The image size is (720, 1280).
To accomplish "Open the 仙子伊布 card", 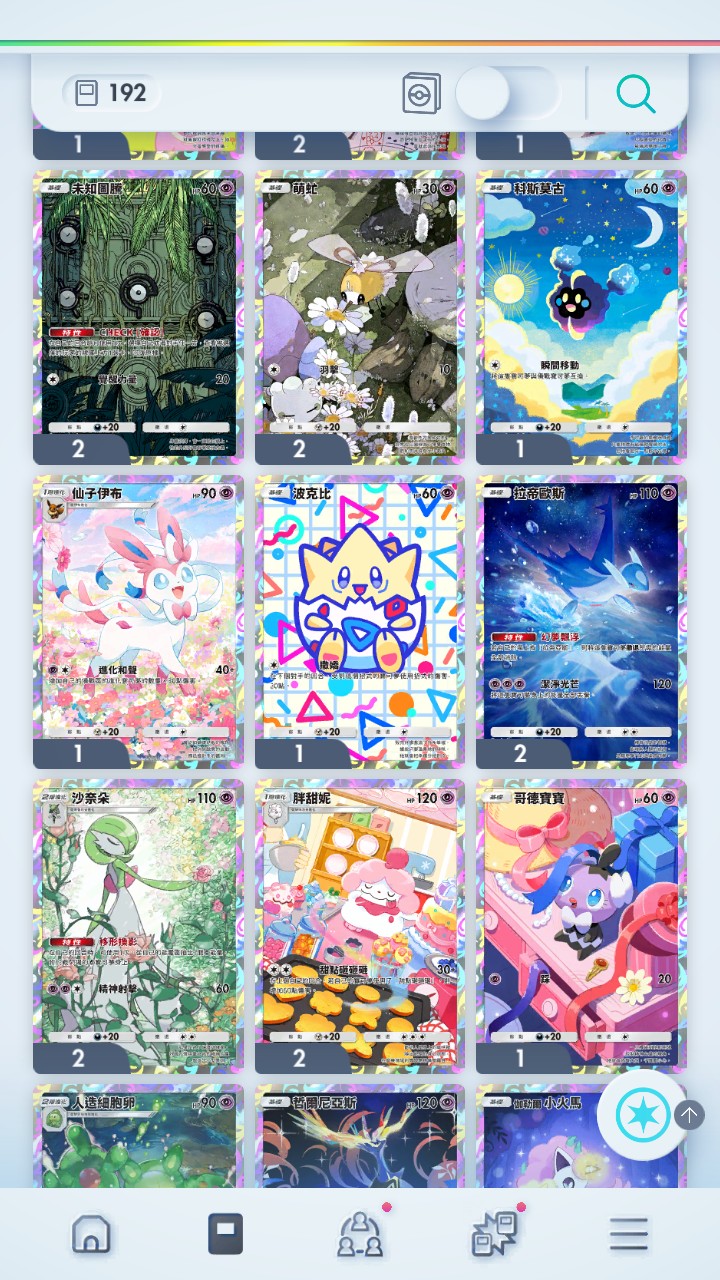I will [x=139, y=622].
